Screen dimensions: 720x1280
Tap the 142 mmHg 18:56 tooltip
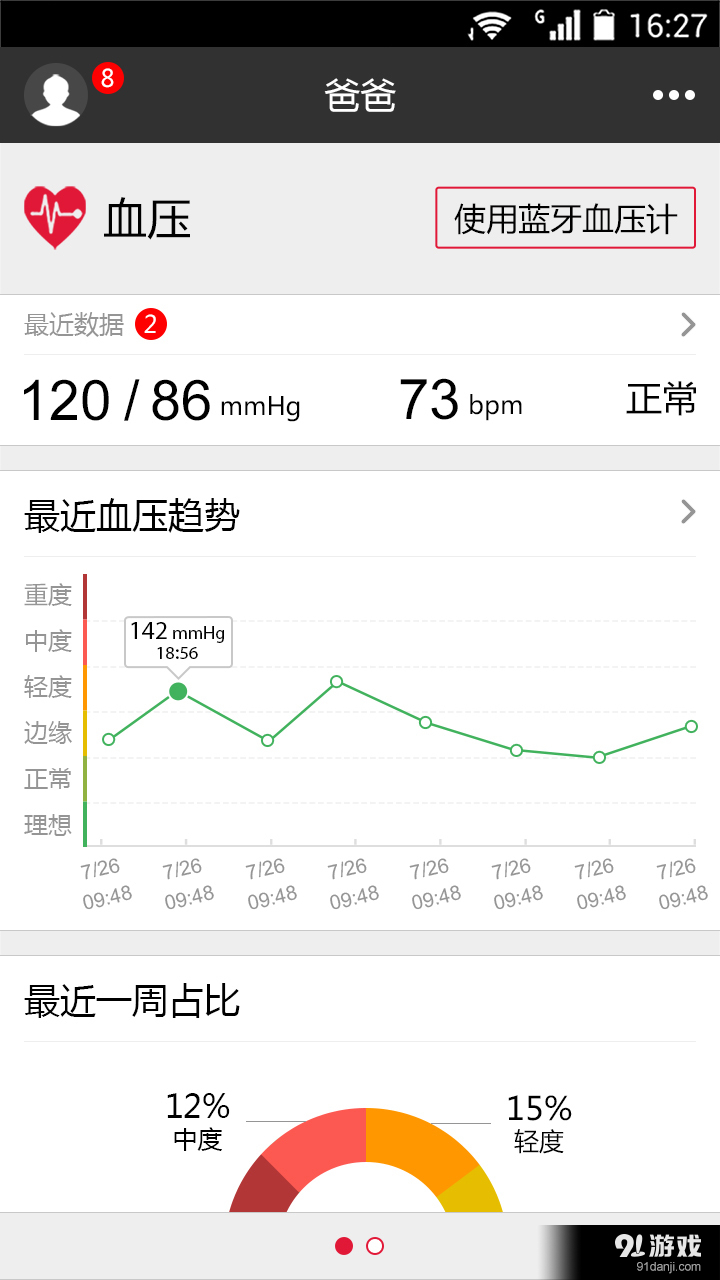178,641
